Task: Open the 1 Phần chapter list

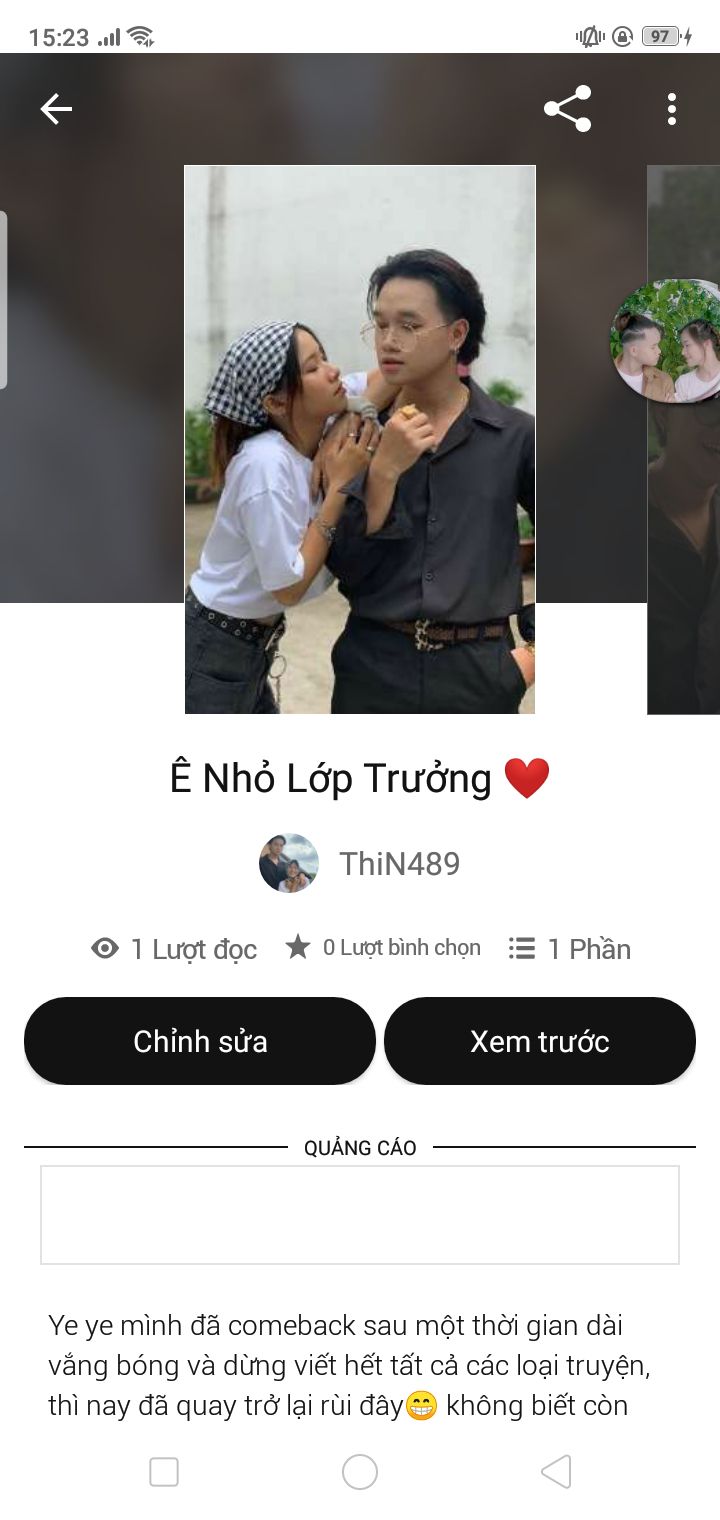Action: [x=569, y=949]
